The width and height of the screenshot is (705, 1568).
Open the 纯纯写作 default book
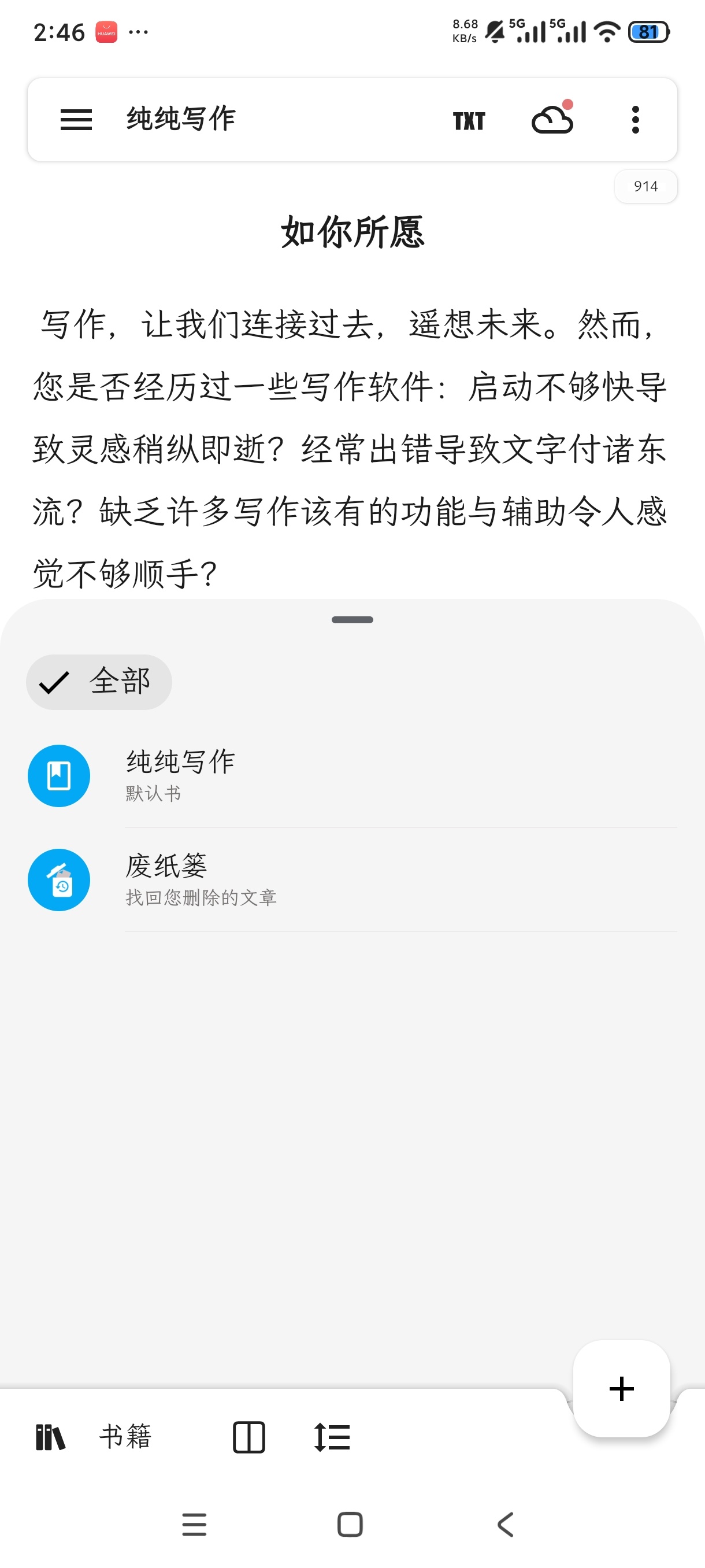pyautogui.click(x=352, y=775)
